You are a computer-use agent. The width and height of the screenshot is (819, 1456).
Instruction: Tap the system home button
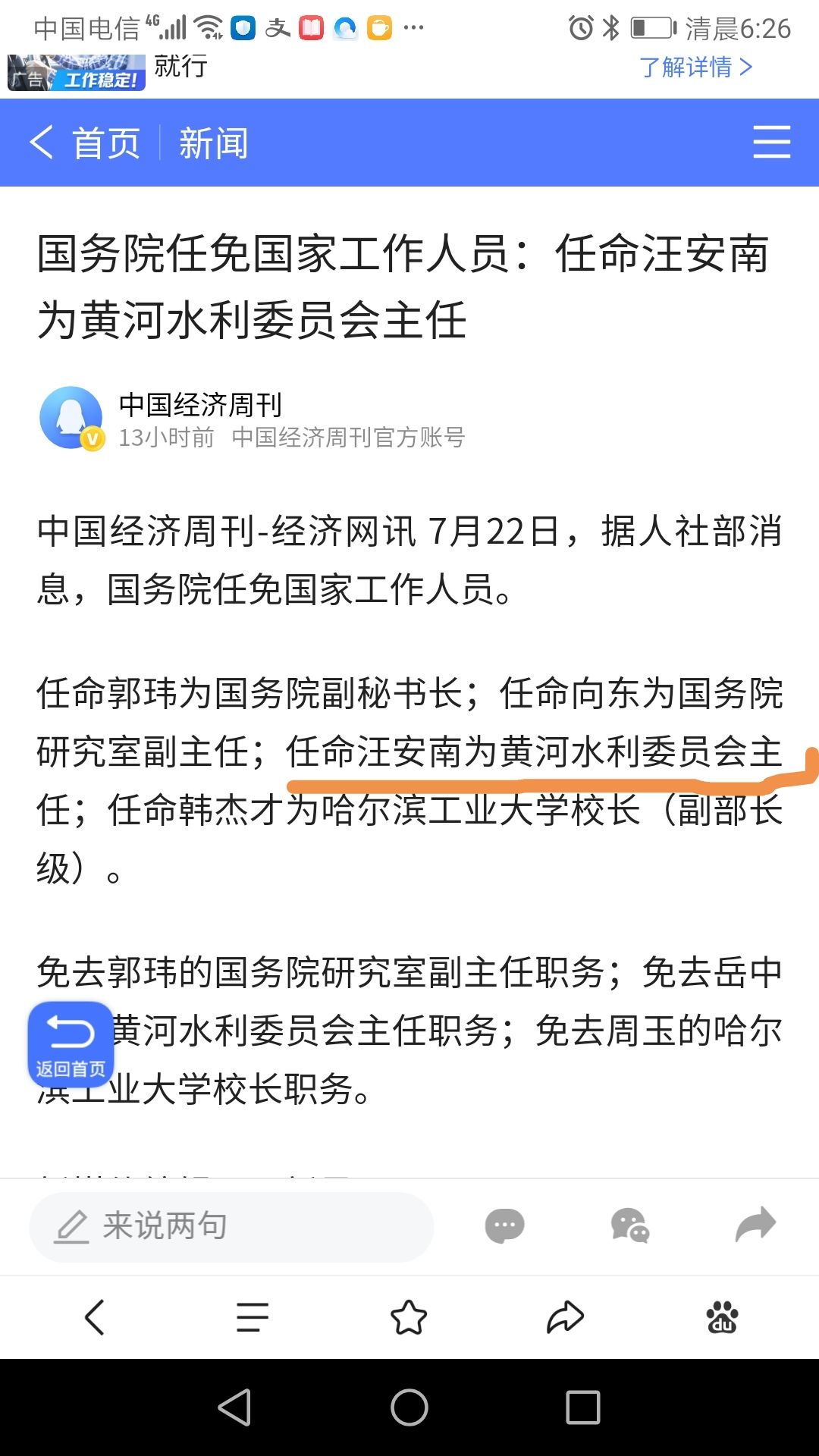(409, 1407)
